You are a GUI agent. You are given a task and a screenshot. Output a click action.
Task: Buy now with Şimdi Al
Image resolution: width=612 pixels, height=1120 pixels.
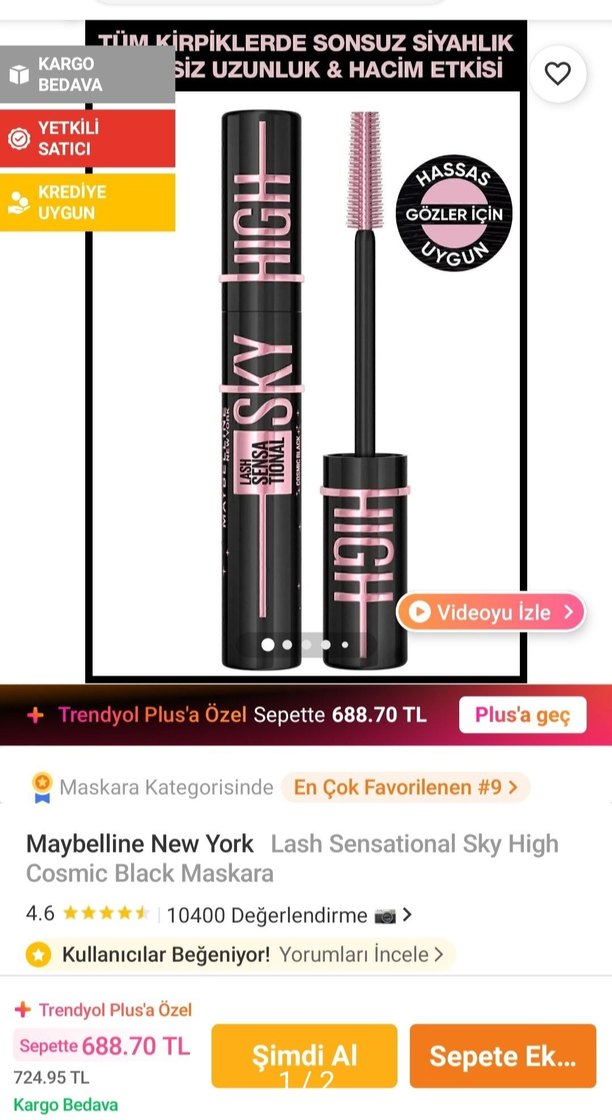click(x=304, y=1056)
